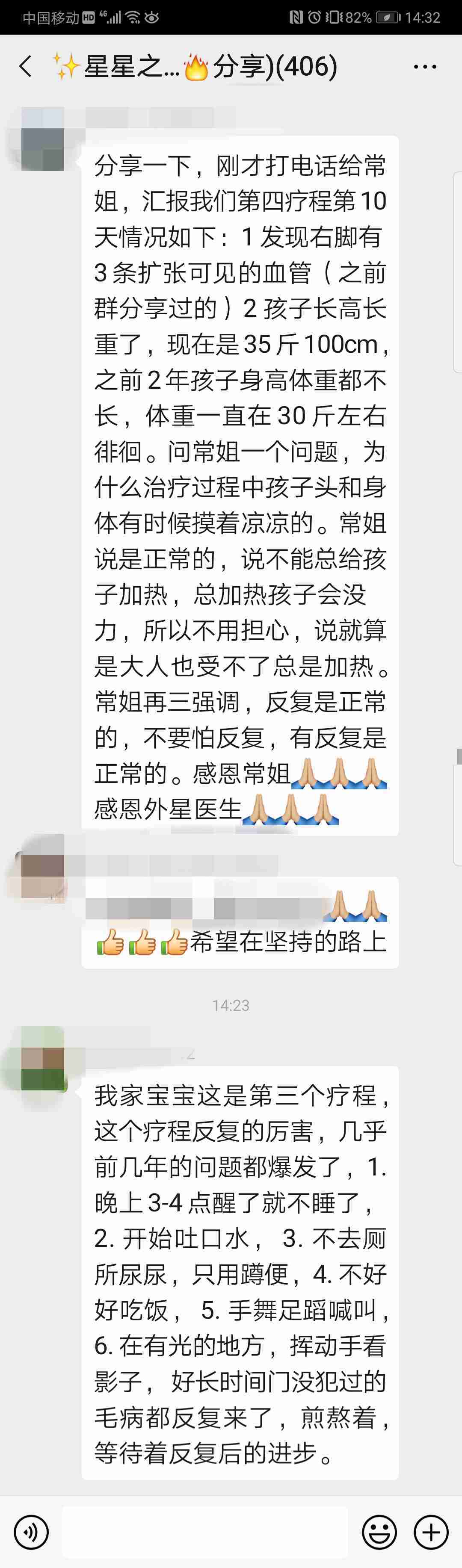Open avatar of sender mentioning 第三个疗程

click(43, 1059)
